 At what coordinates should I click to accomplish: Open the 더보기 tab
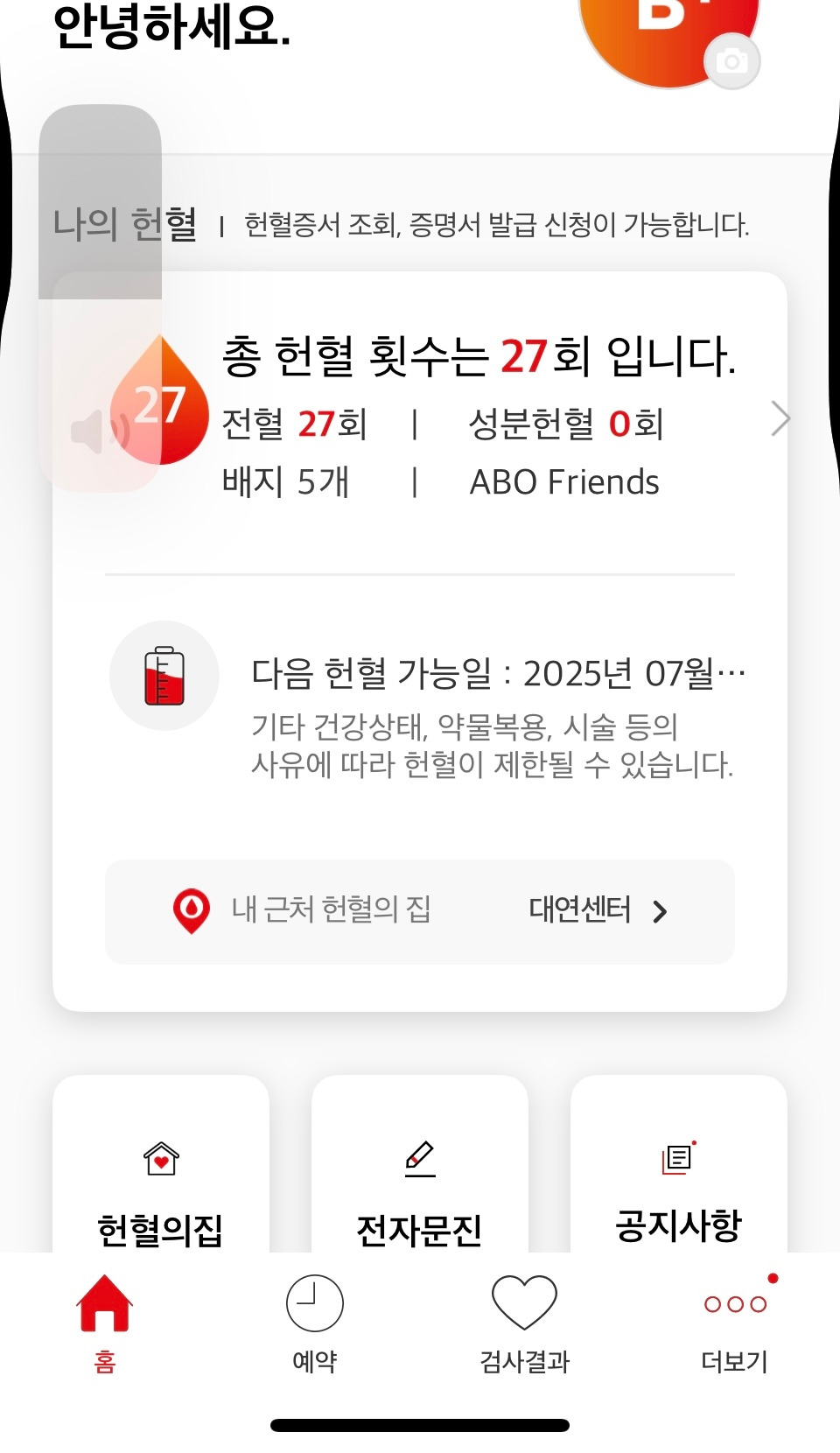click(735, 1323)
